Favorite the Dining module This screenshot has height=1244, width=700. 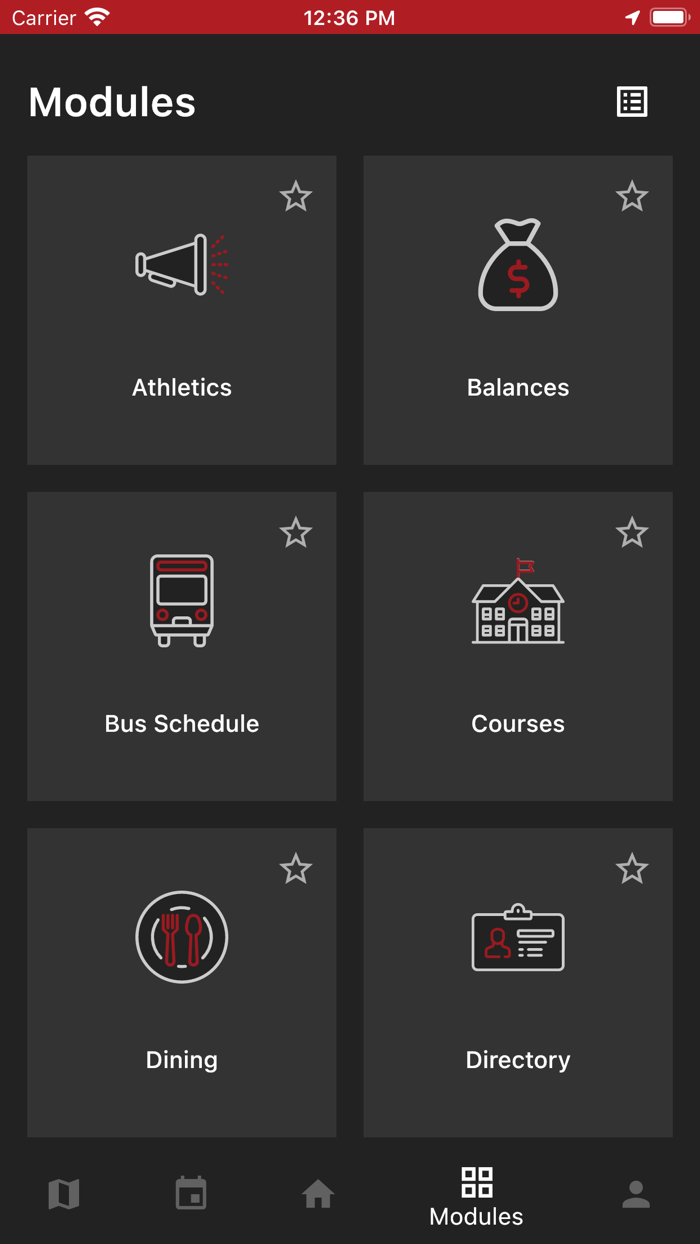pyautogui.click(x=295, y=868)
